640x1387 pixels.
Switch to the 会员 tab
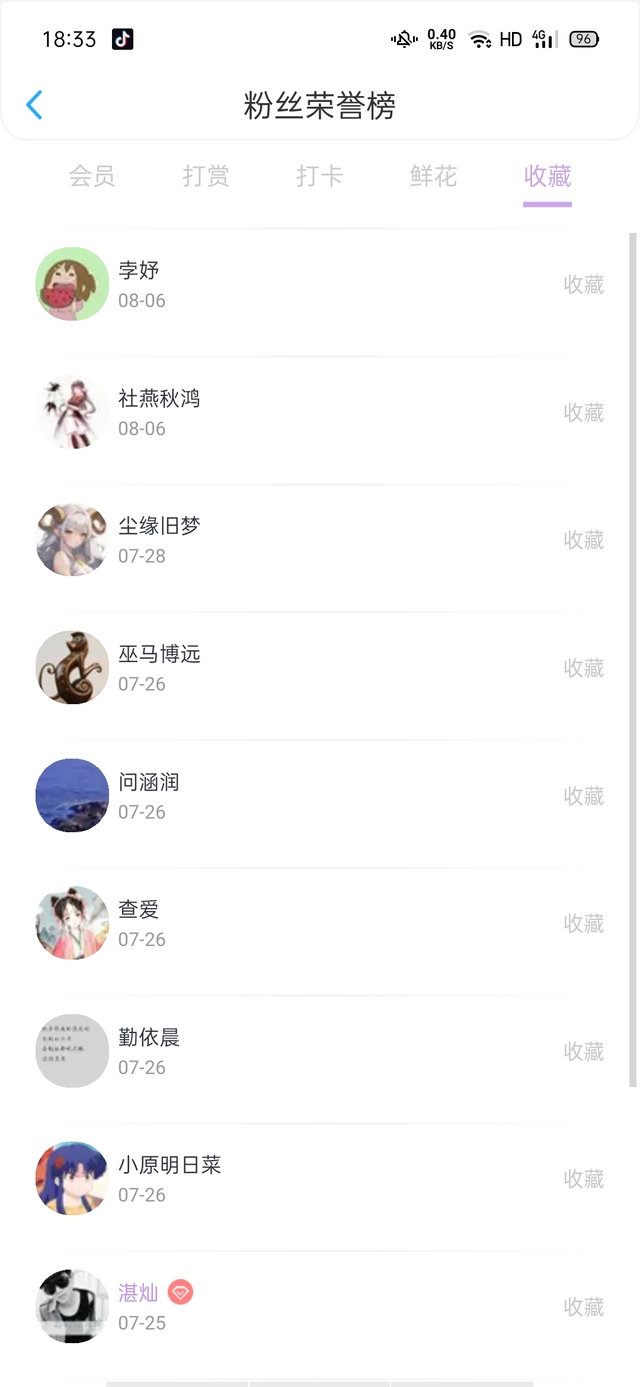click(x=92, y=177)
